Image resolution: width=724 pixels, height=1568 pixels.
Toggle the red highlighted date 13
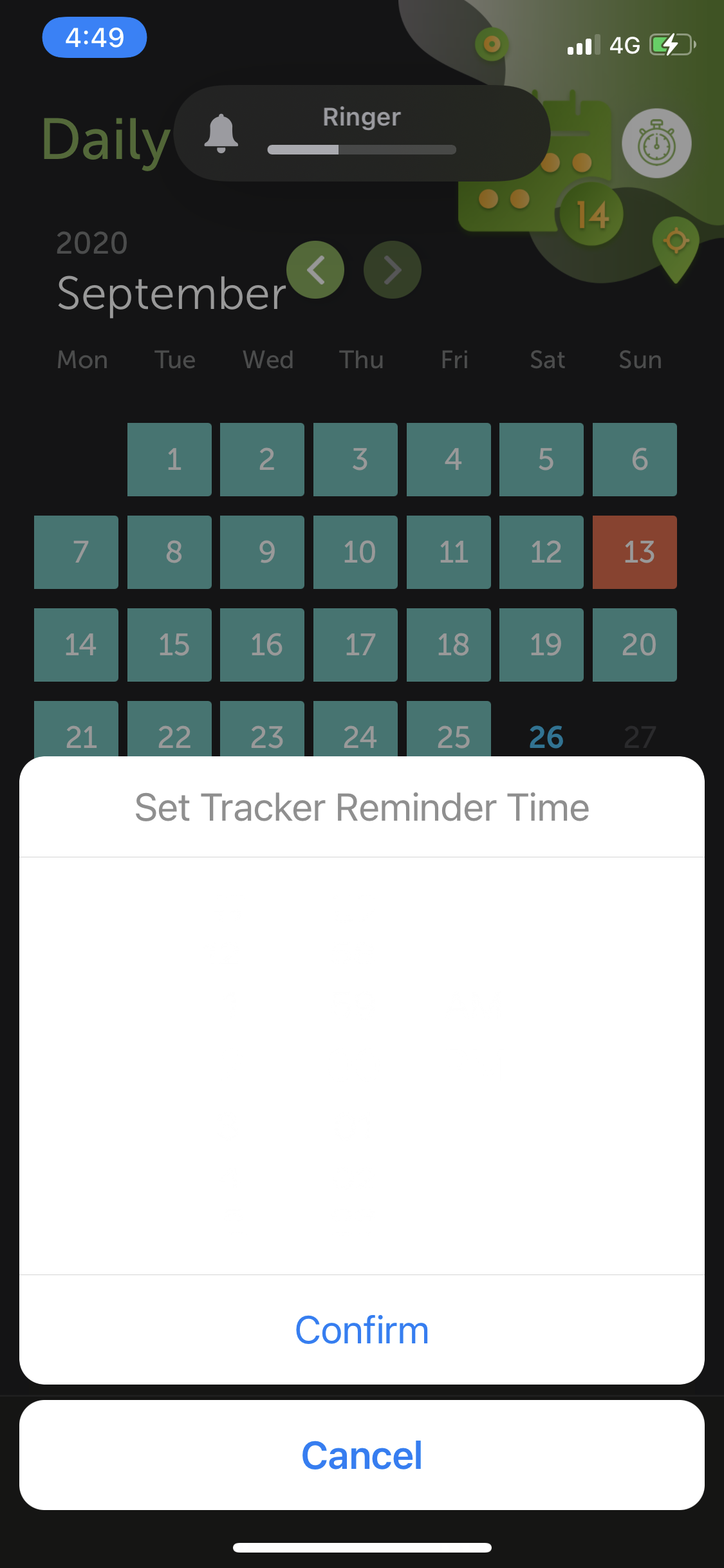click(x=635, y=552)
